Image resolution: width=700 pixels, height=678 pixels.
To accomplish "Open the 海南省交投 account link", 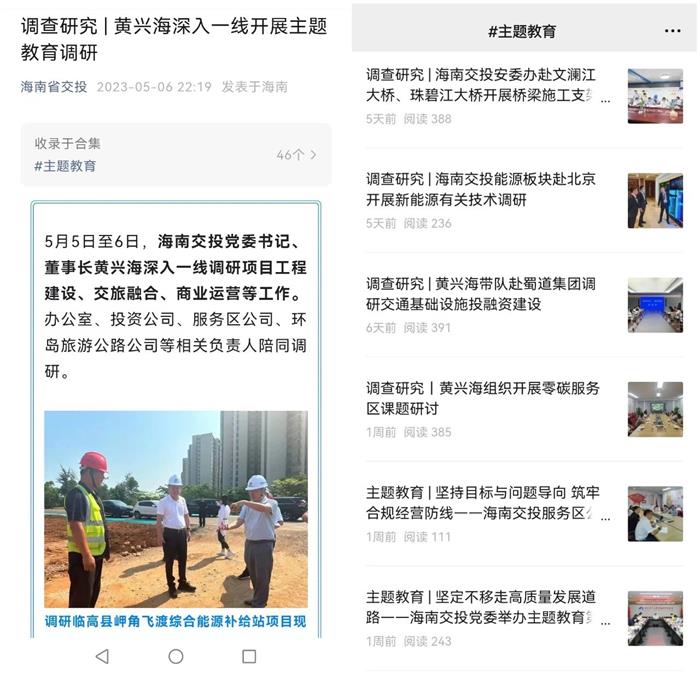I will [x=54, y=87].
